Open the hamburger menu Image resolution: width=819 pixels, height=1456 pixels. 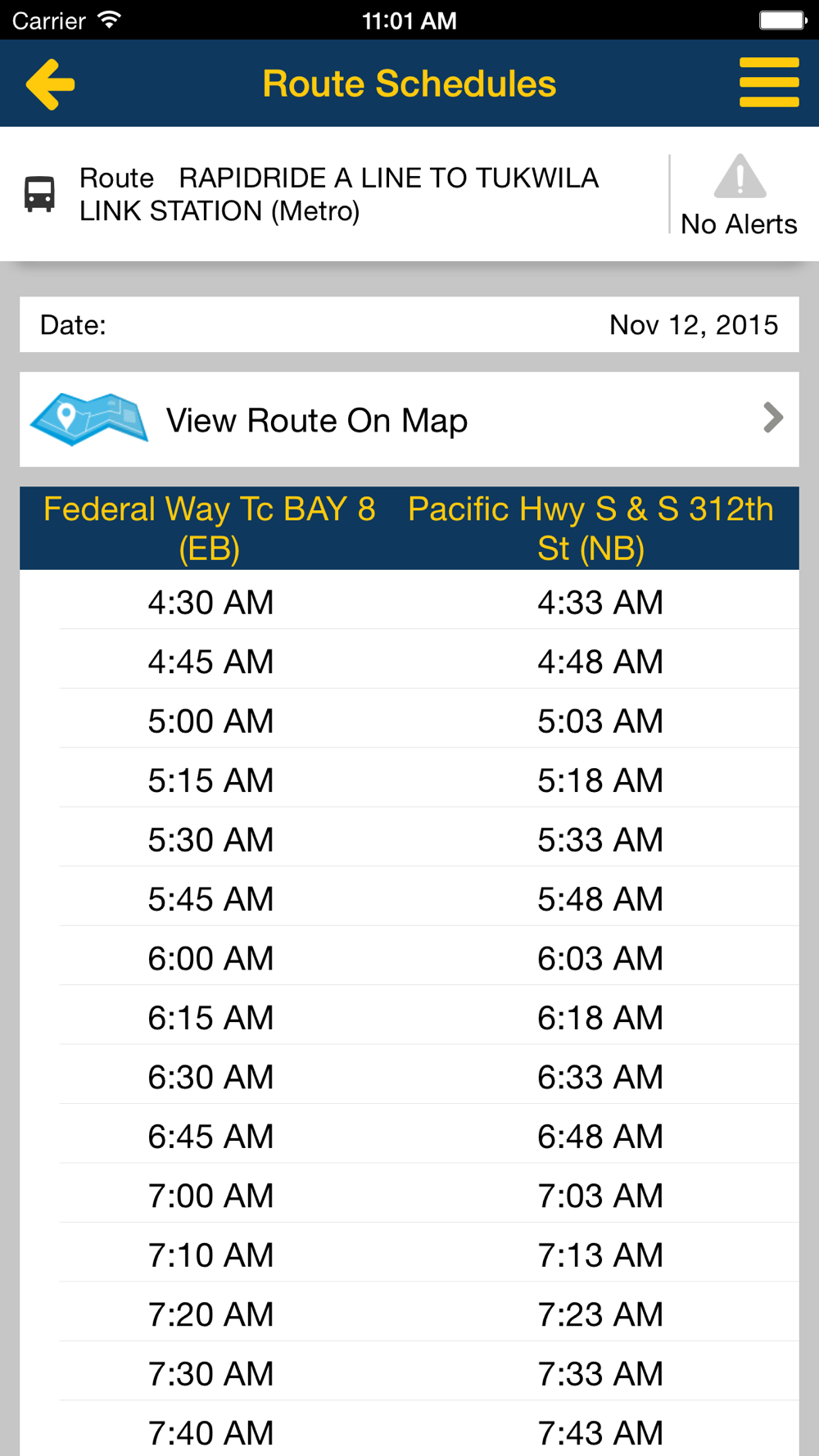point(768,83)
